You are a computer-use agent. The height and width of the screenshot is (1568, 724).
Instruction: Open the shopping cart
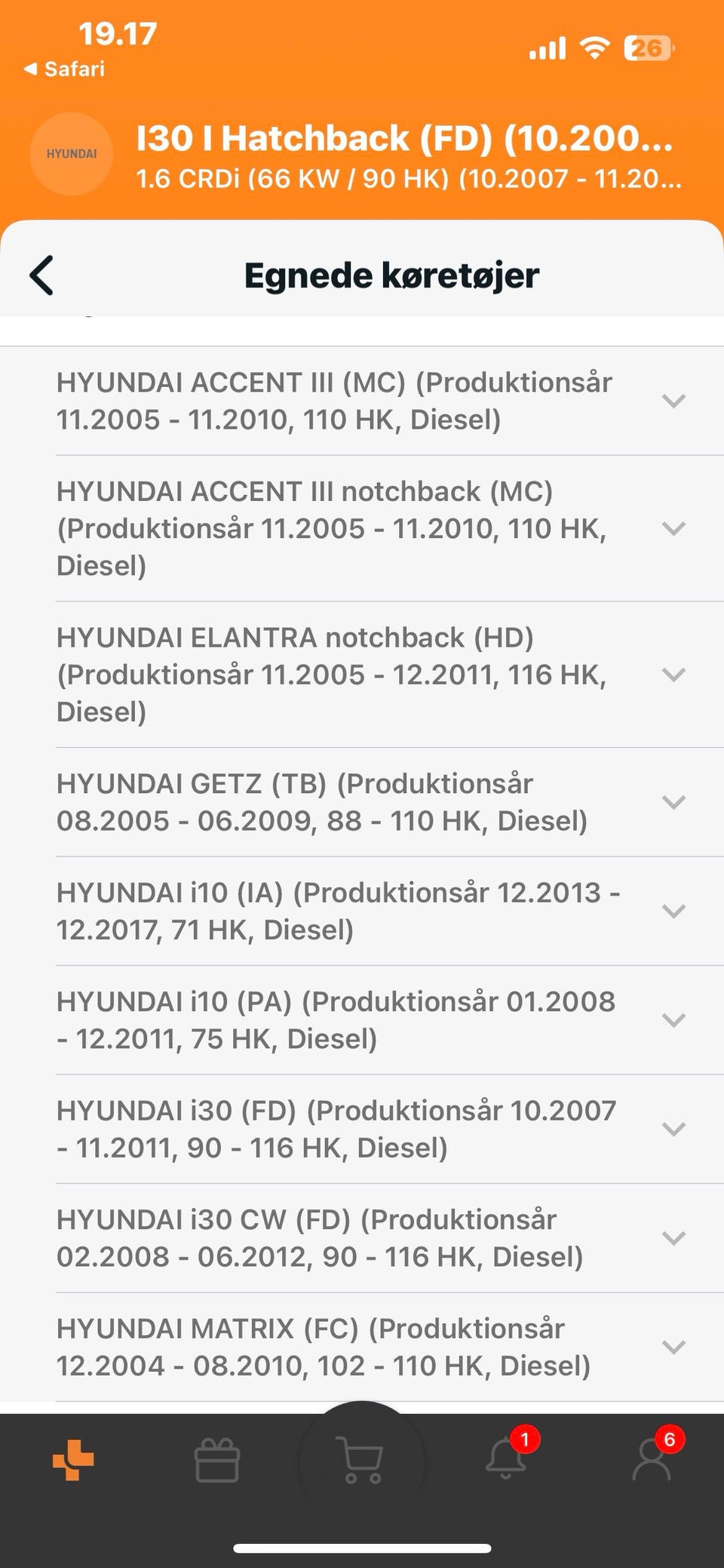pyautogui.click(x=361, y=1461)
